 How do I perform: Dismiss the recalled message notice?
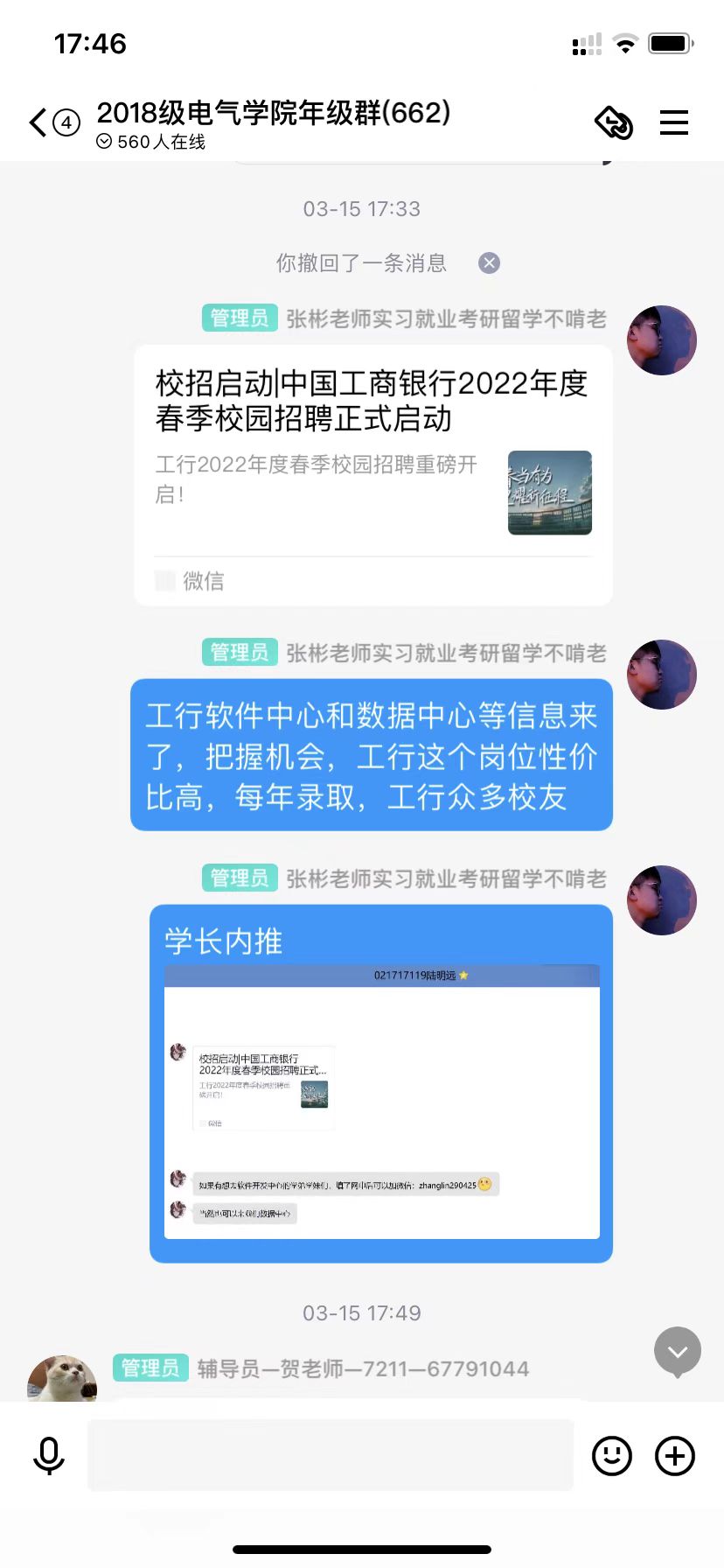489,263
